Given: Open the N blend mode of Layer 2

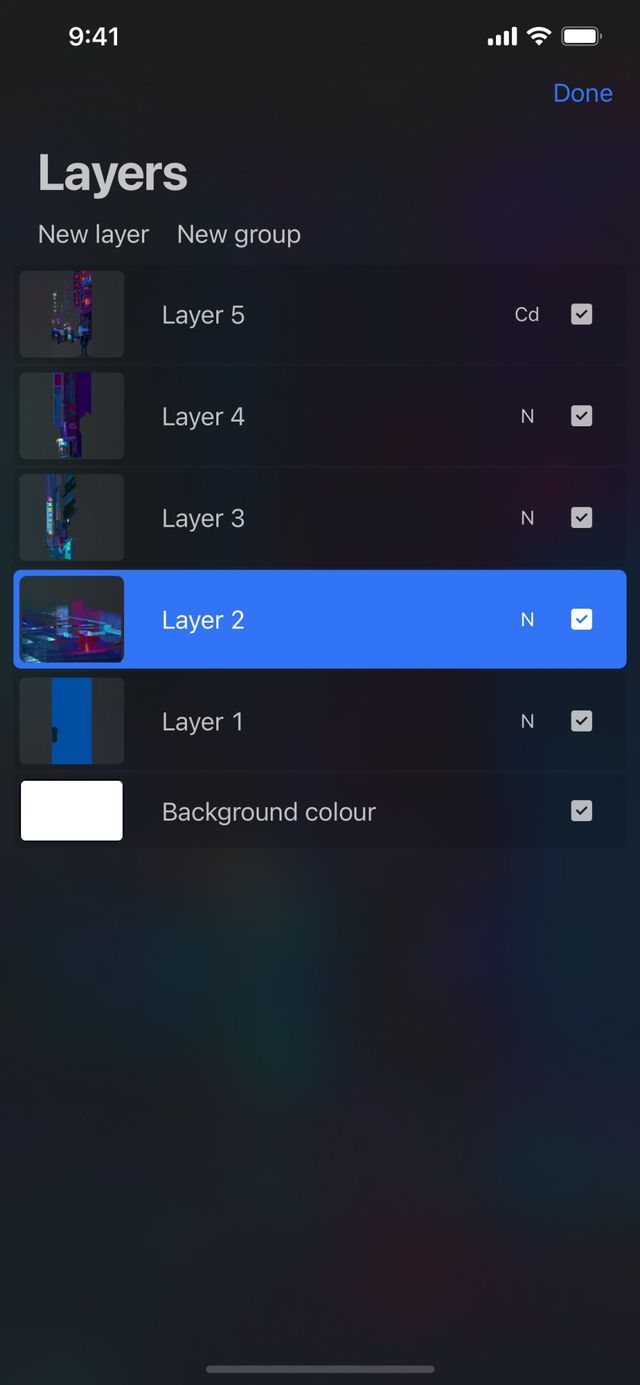Looking at the screenshot, I should pyautogui.click(x=527, y=620).
